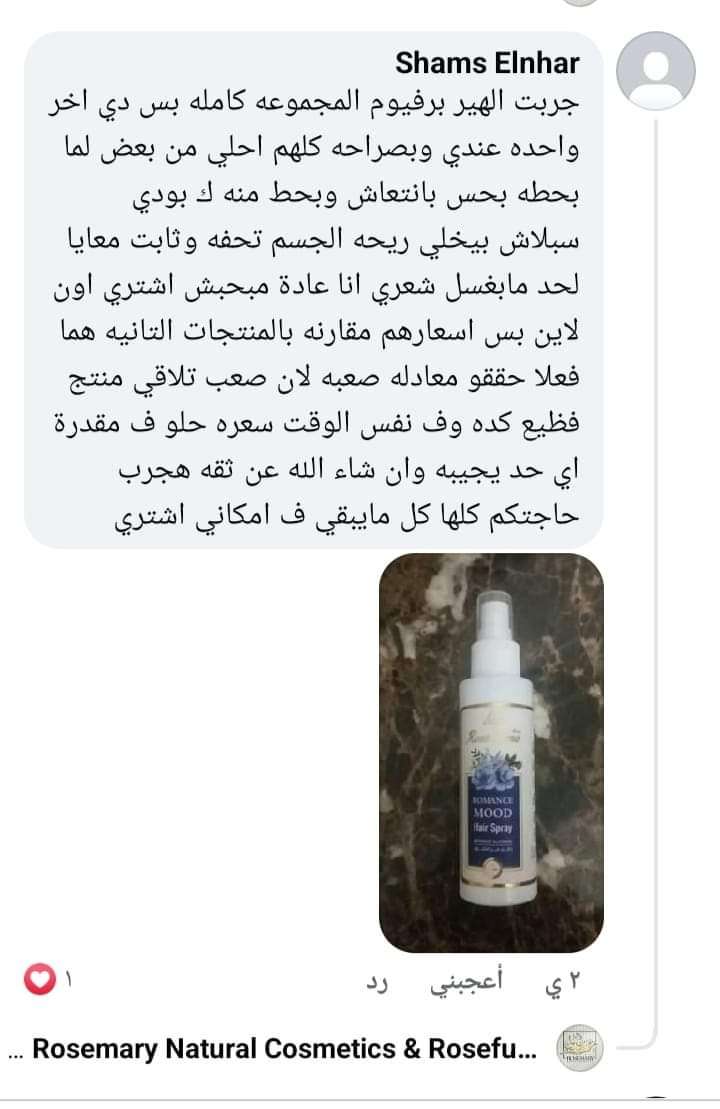720x1109 pixels.
Task: Open Rosemary page avatar
Action: pos(580,1048)
